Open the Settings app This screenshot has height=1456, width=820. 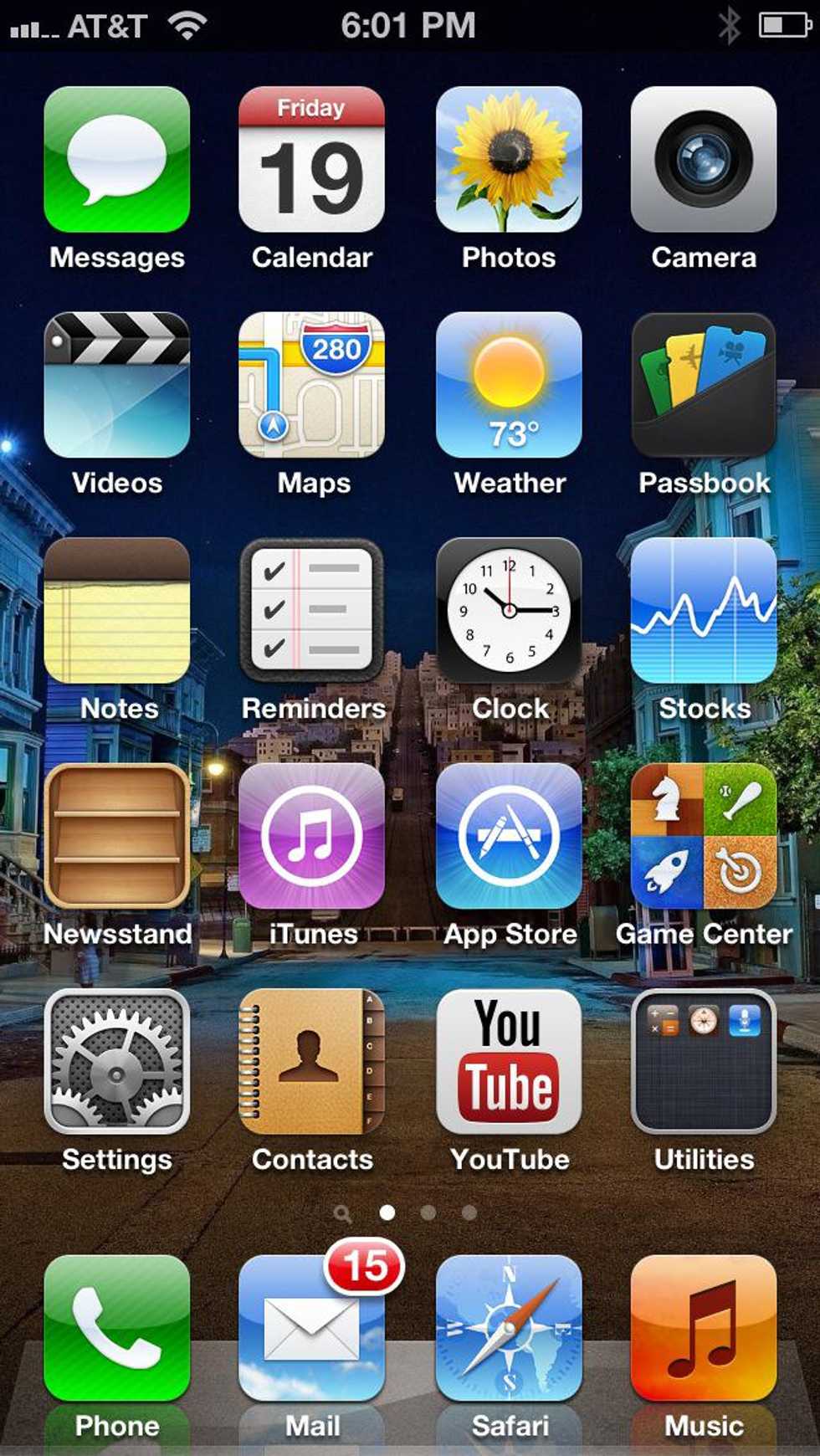click(x=117, y=1061)
